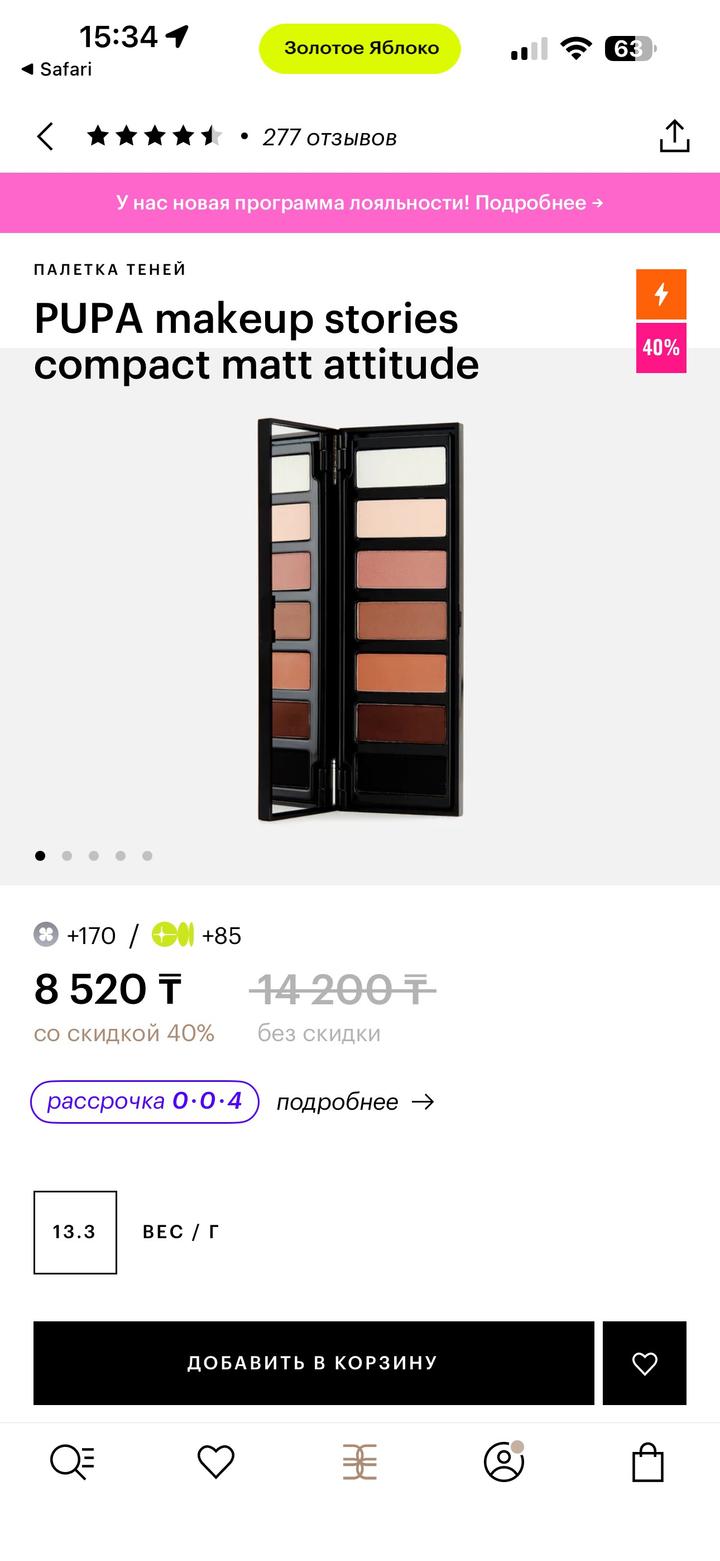Open catalog search in bottom navigation
The width and height of the screenshot is (720, 1561).
(72, 1463)
